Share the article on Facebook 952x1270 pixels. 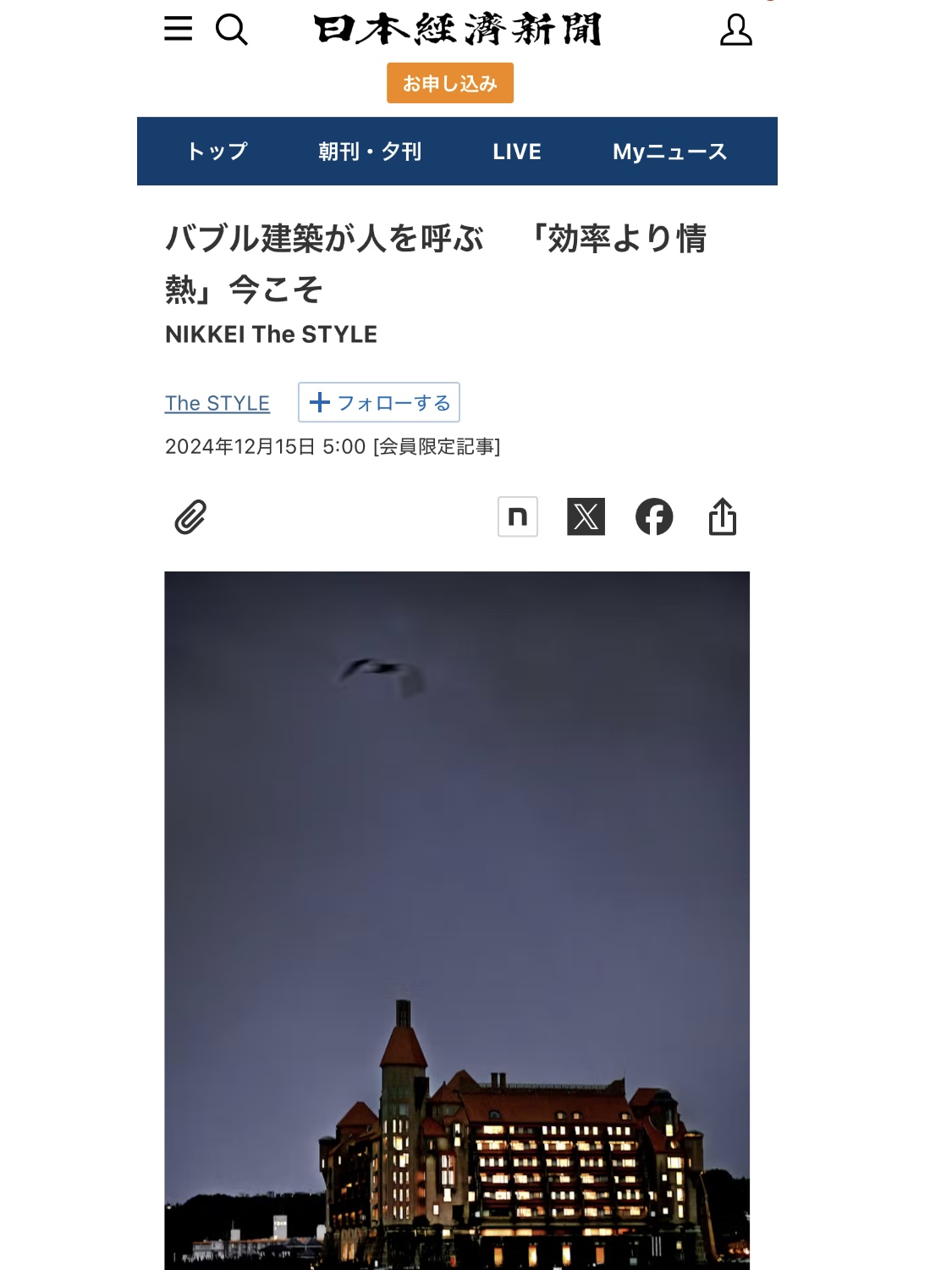point(654,516)
